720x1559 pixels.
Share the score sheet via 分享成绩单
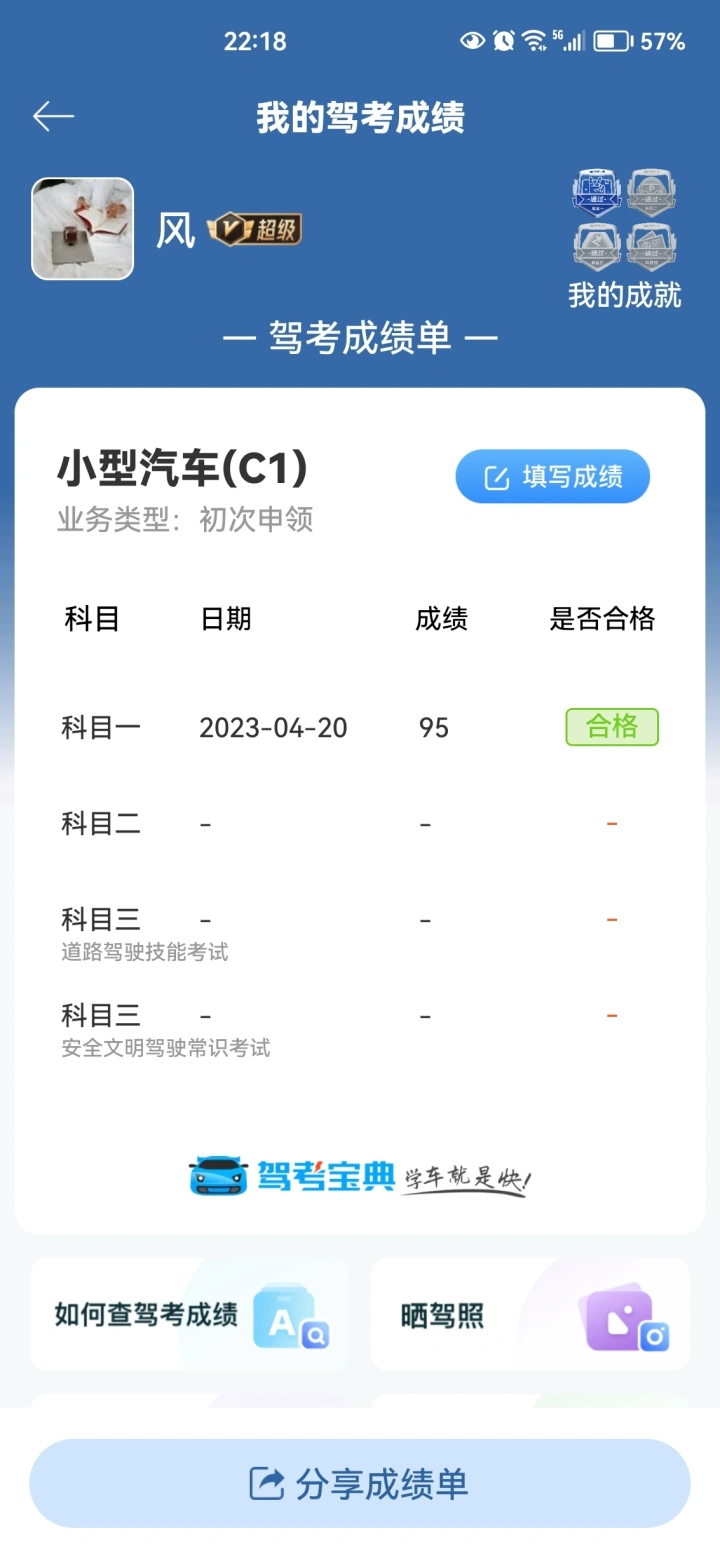tap(360, 1483)
